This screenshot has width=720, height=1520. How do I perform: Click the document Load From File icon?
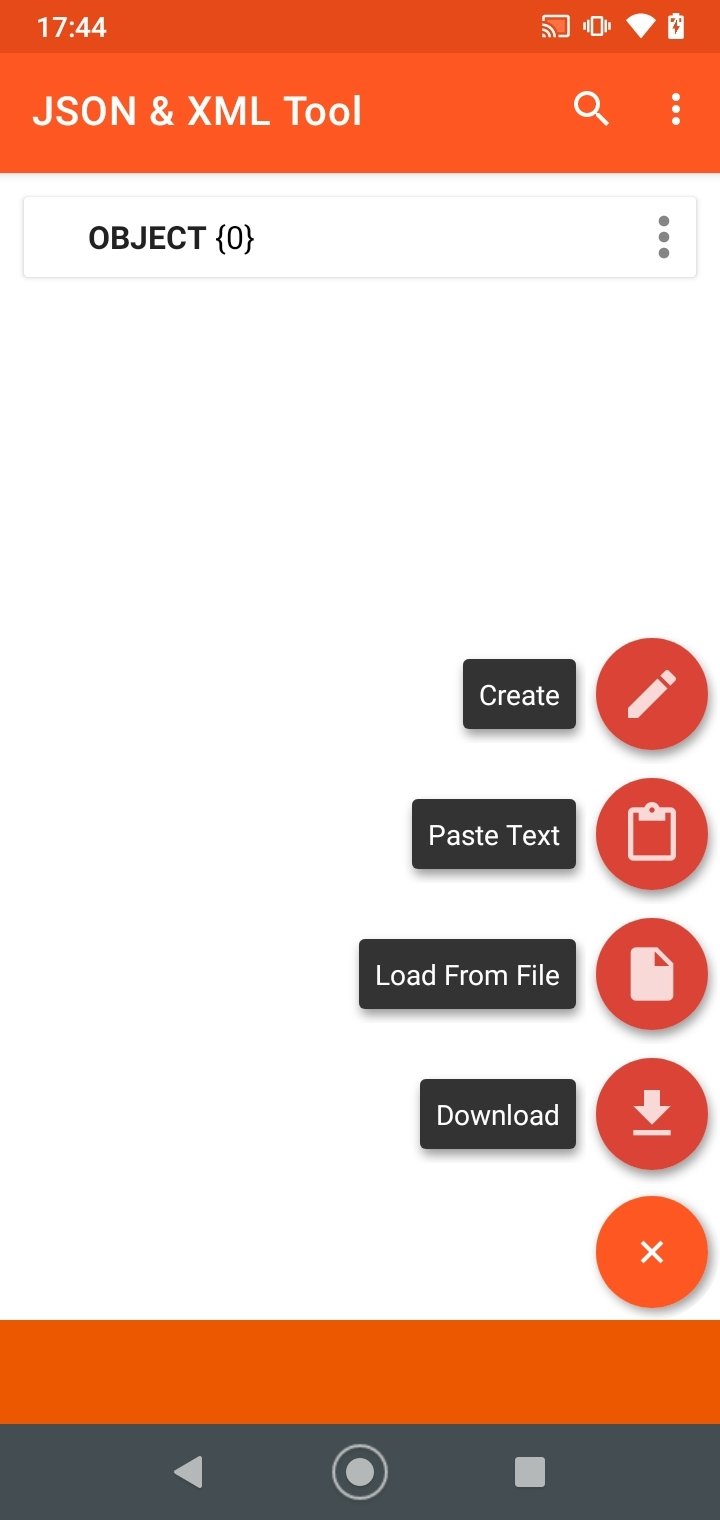pyautogui.click(x=651, y=974)
